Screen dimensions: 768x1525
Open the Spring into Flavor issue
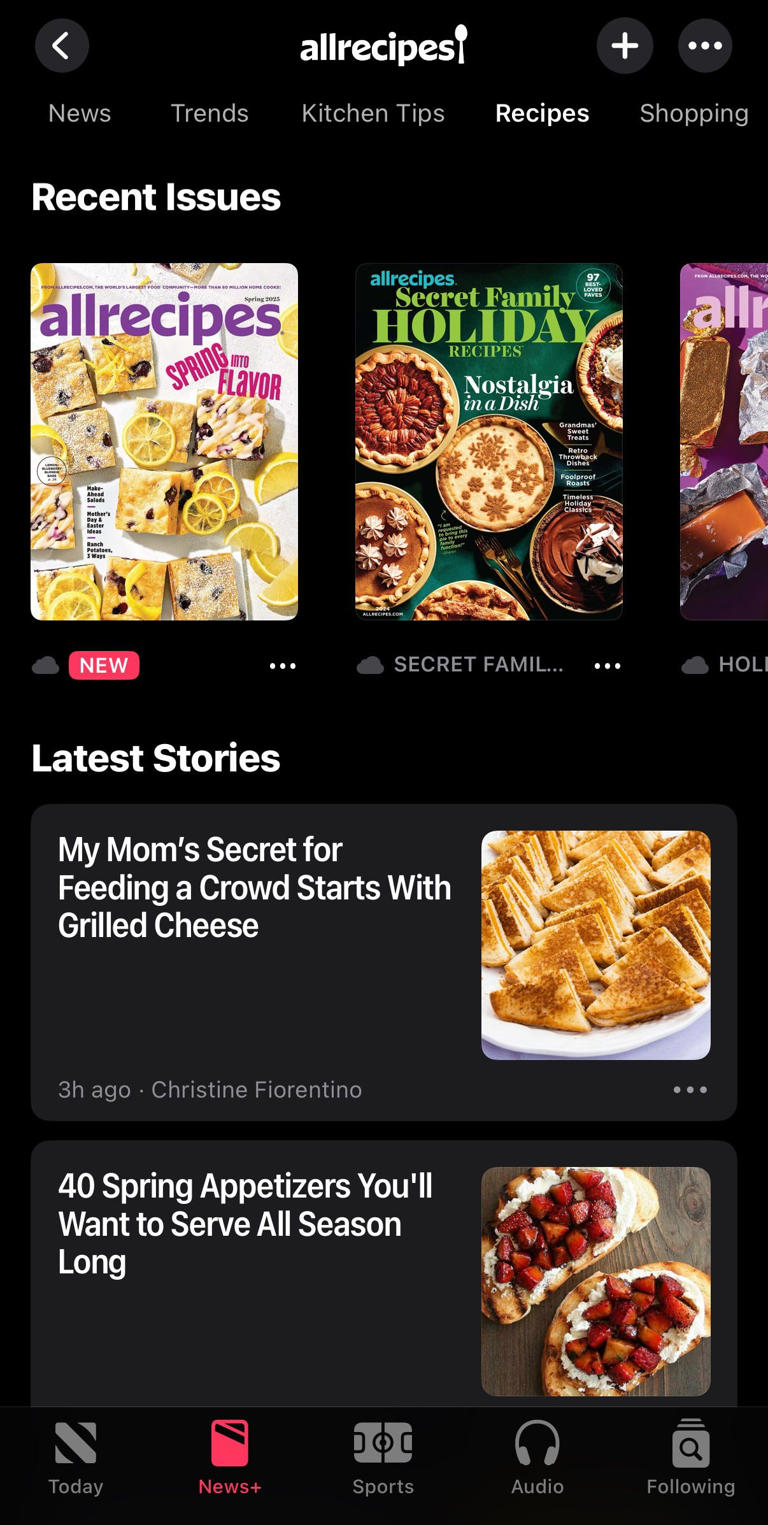[164, 441]
